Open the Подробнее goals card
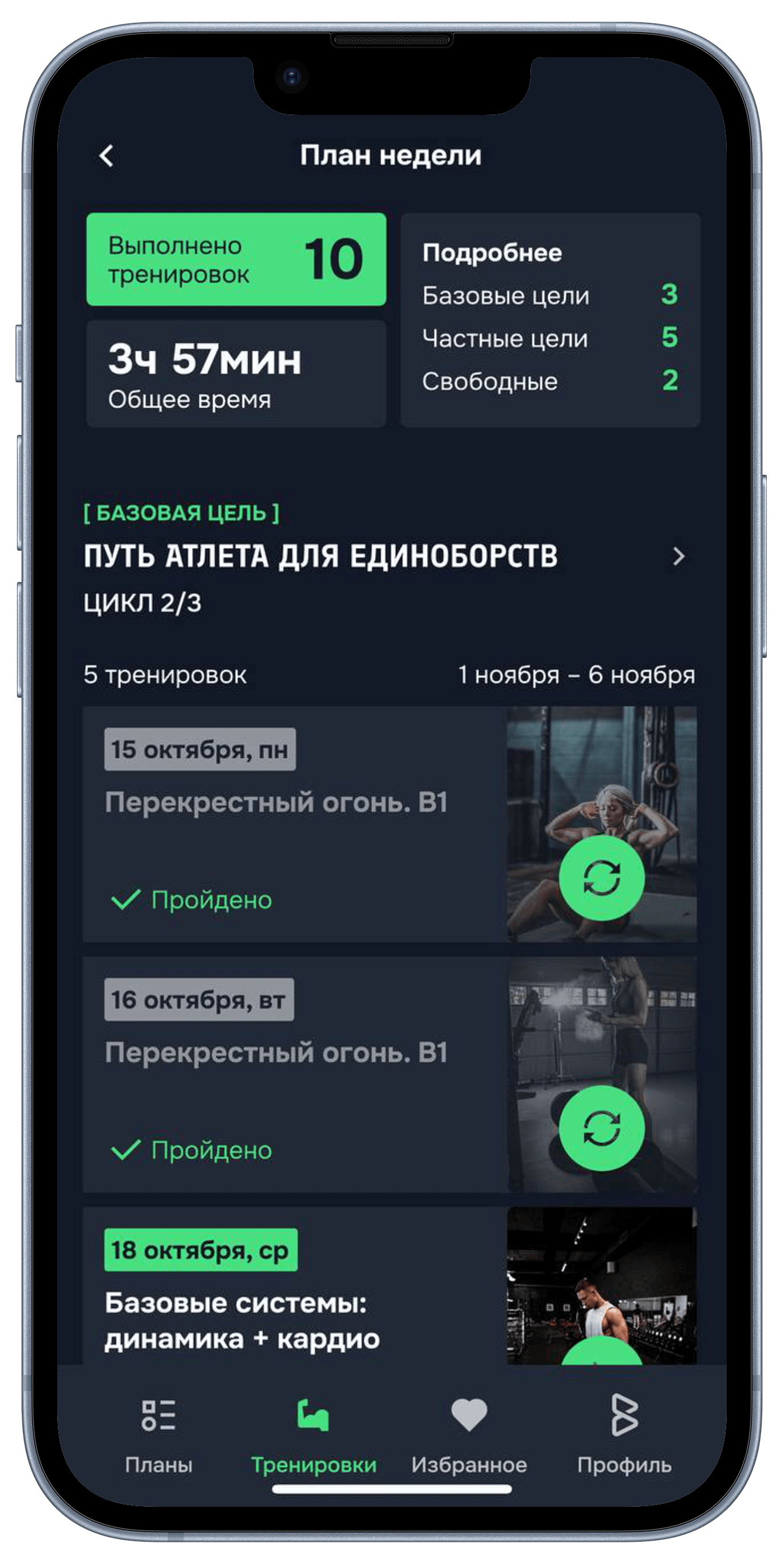784x1564 pixels. 550,319
